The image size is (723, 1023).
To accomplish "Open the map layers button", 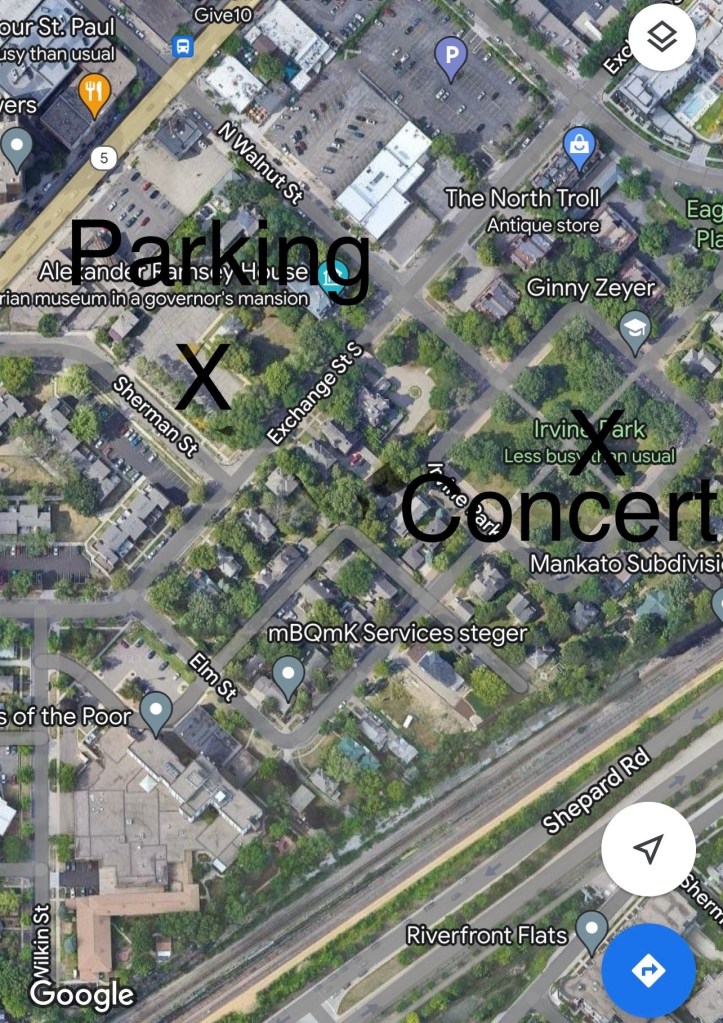I will click(662, 38).
